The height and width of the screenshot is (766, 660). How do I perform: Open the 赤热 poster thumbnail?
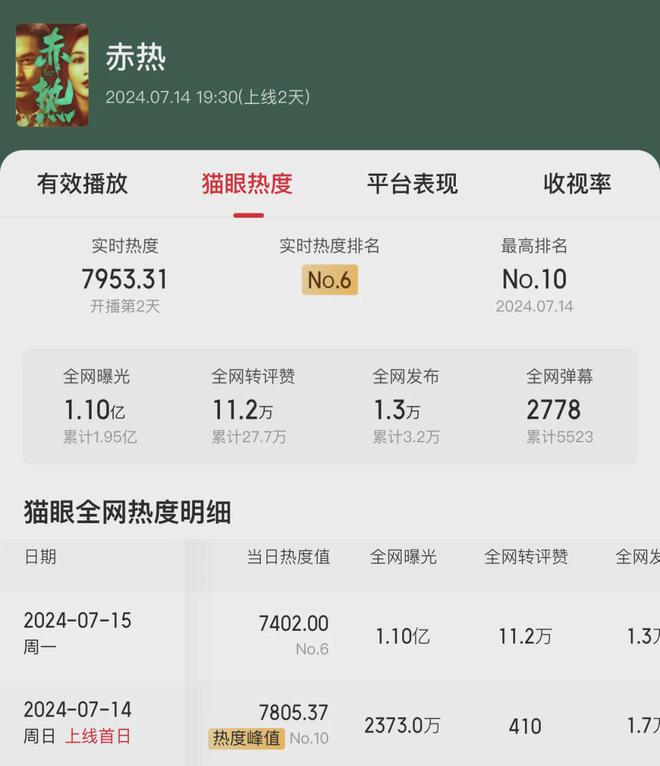click(x=52, y=75)
